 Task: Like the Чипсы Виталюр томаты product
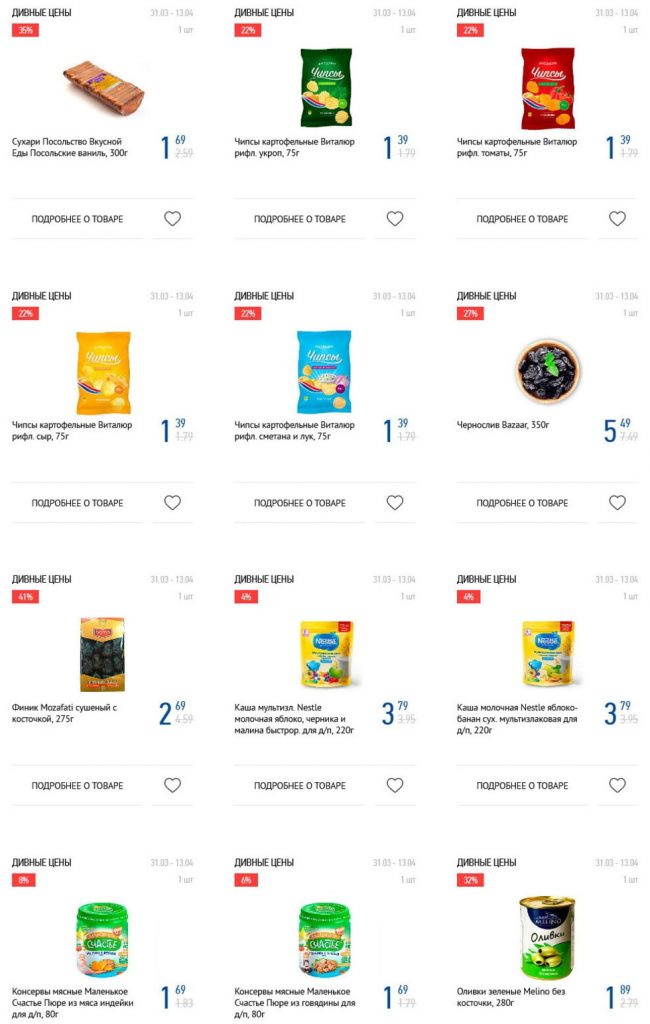click(x=617, y=219)
